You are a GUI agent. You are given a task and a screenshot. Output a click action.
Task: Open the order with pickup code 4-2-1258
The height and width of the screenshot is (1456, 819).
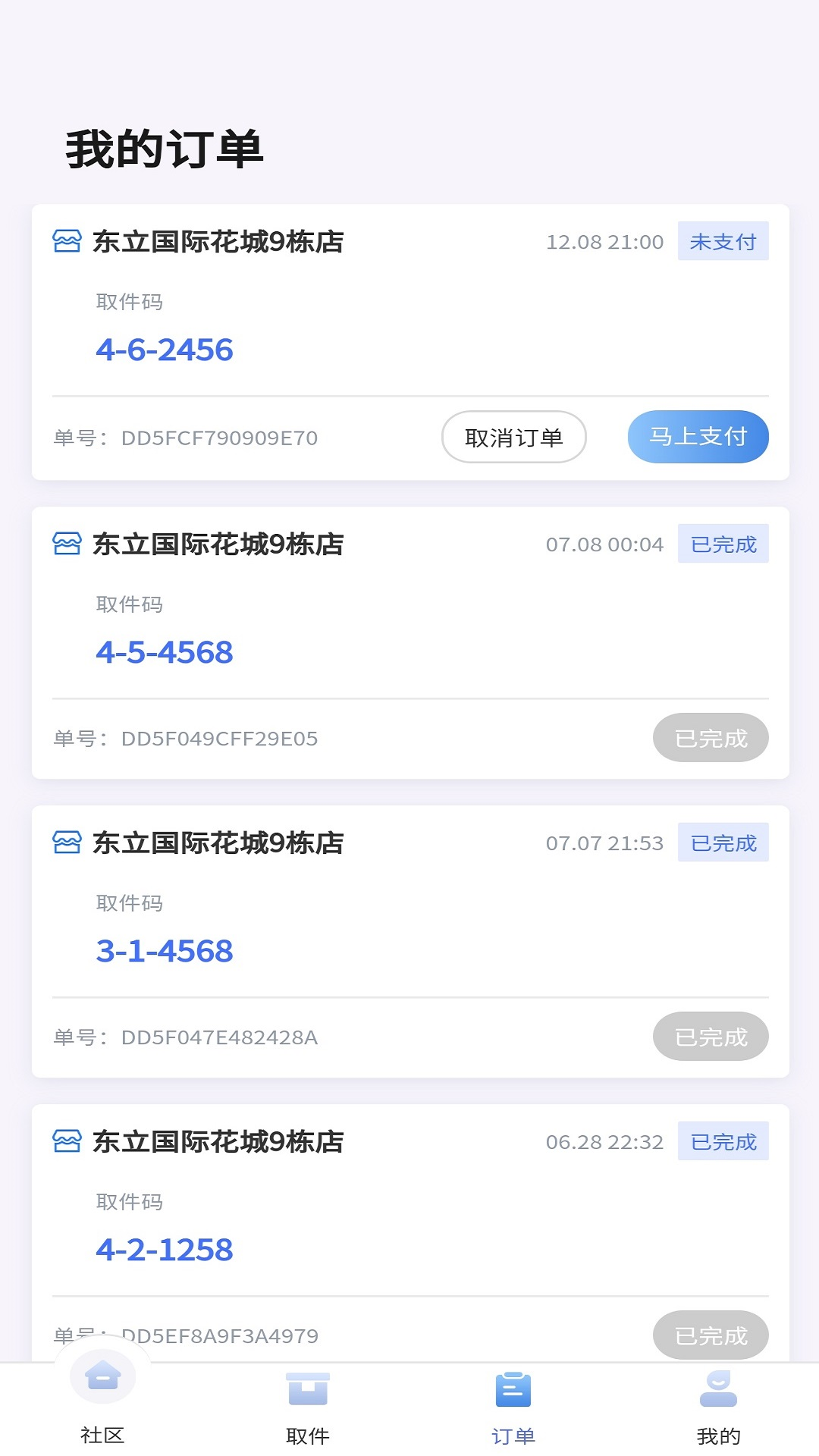click(x=410, y=1233)
